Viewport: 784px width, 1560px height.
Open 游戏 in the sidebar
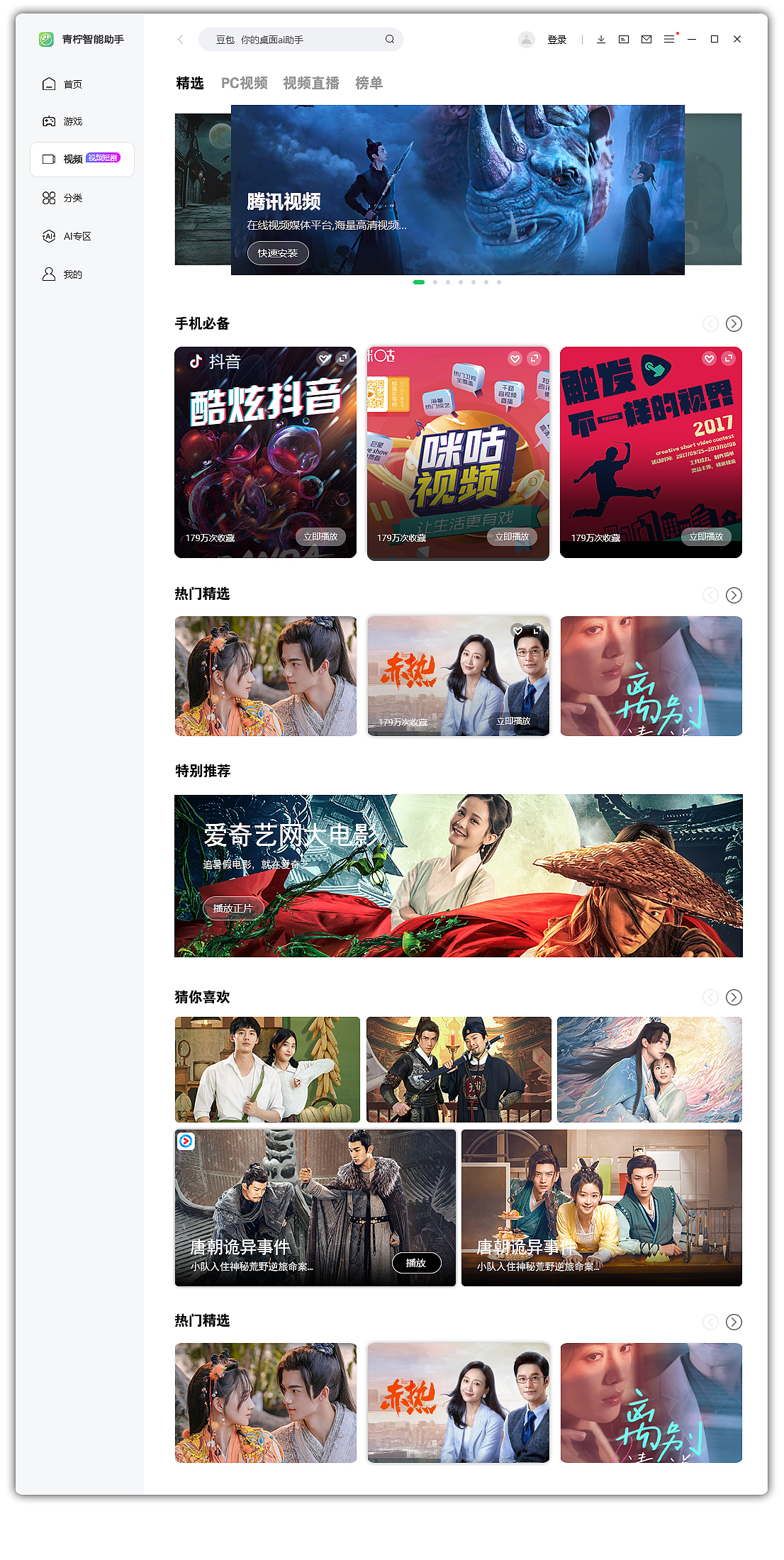72,121
